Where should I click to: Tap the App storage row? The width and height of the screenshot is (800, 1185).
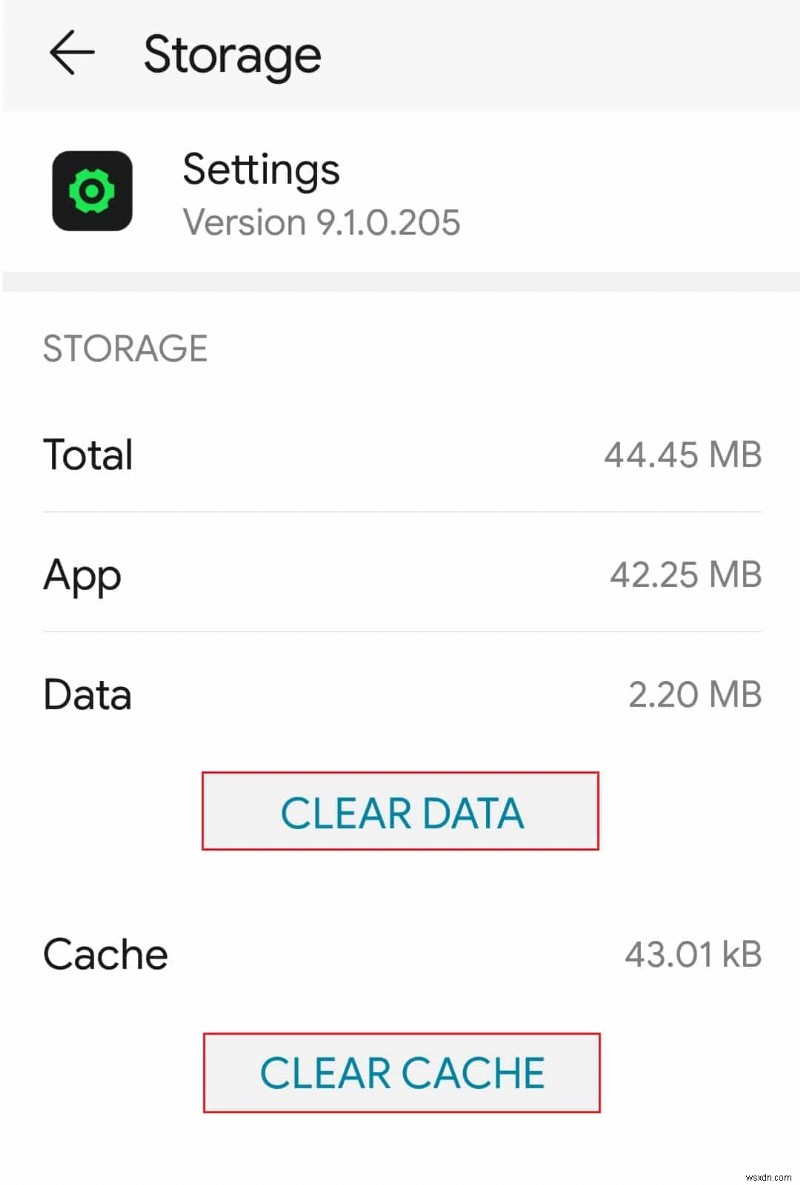81,575
